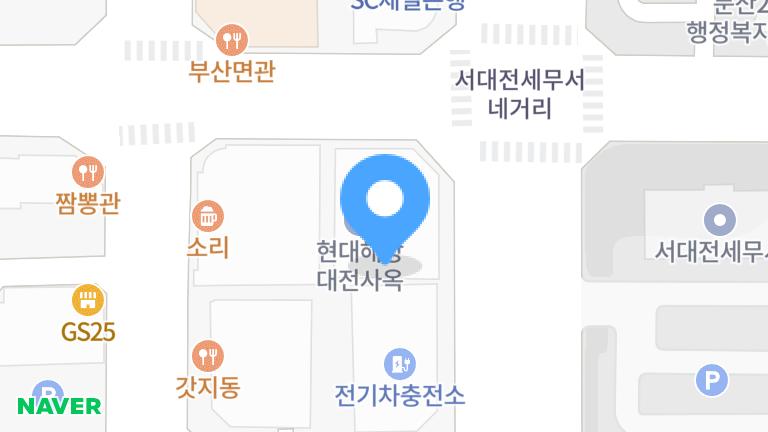Image resolution: width=768 pixels, height=432 pixels.
Task: Select the 서대전세무서 government office marker
Action: [720, 219]
